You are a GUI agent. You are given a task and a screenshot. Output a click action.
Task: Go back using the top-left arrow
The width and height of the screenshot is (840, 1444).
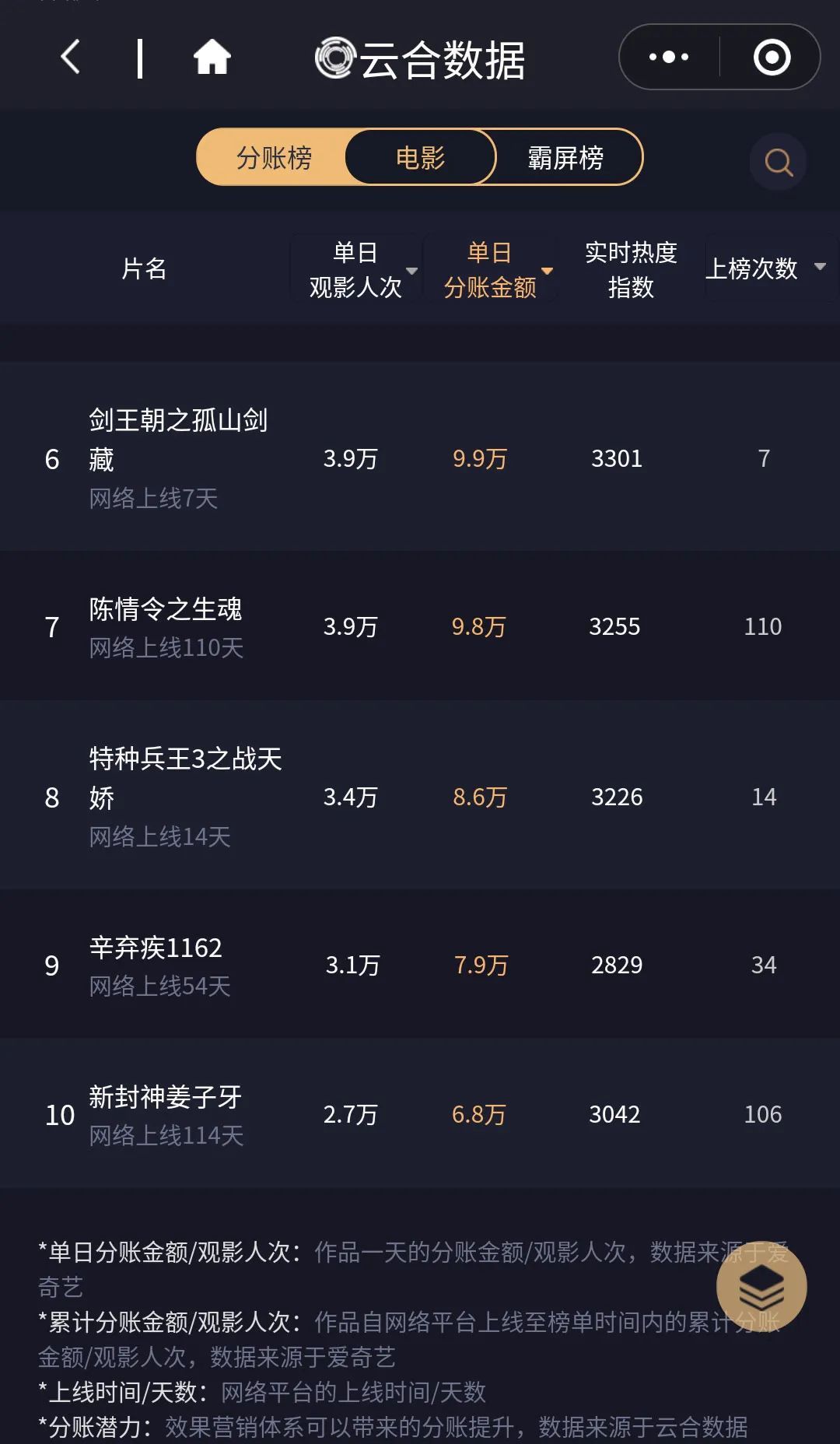click(x=71, y=58)
